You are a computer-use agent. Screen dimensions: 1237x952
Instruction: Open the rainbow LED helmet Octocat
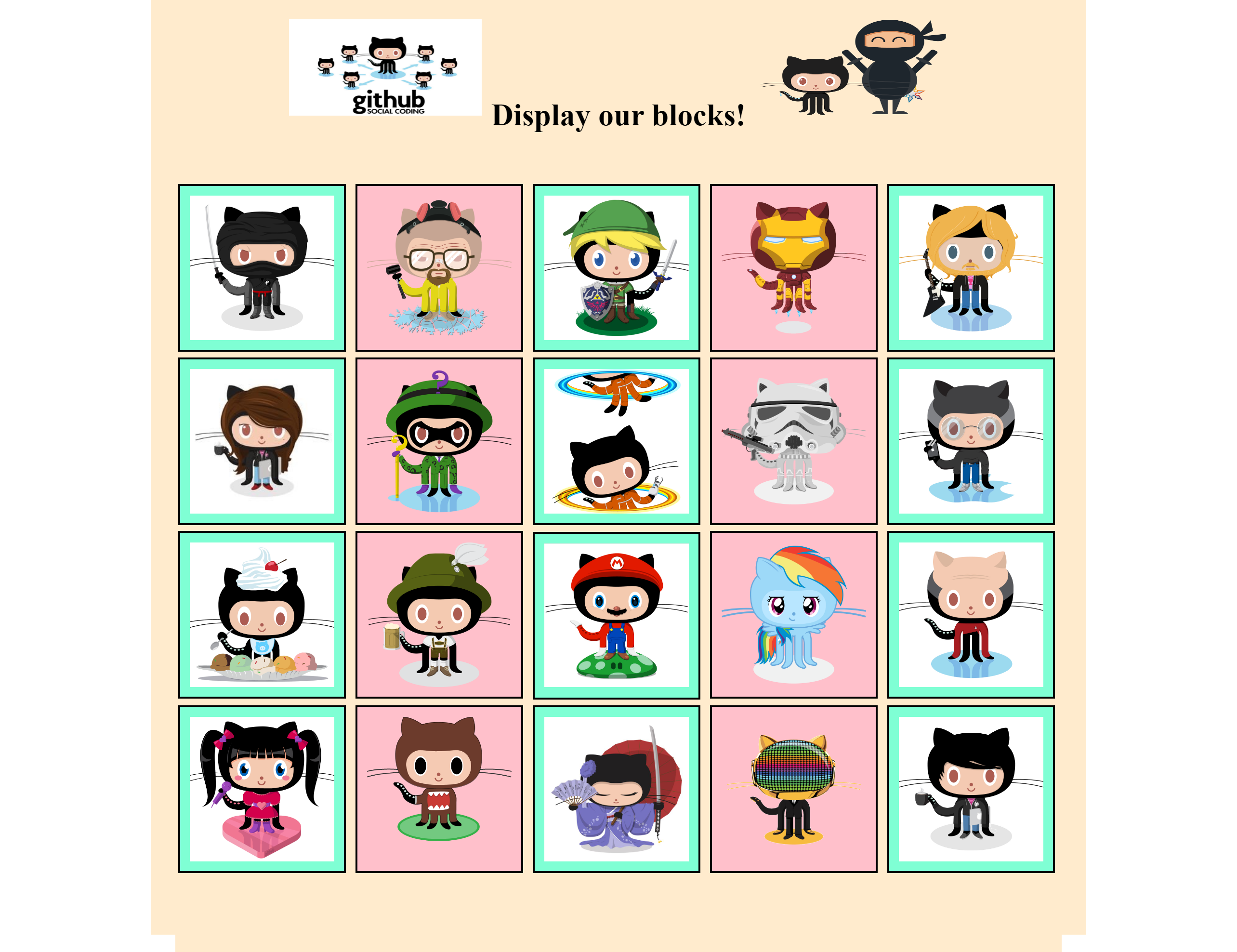793,788
